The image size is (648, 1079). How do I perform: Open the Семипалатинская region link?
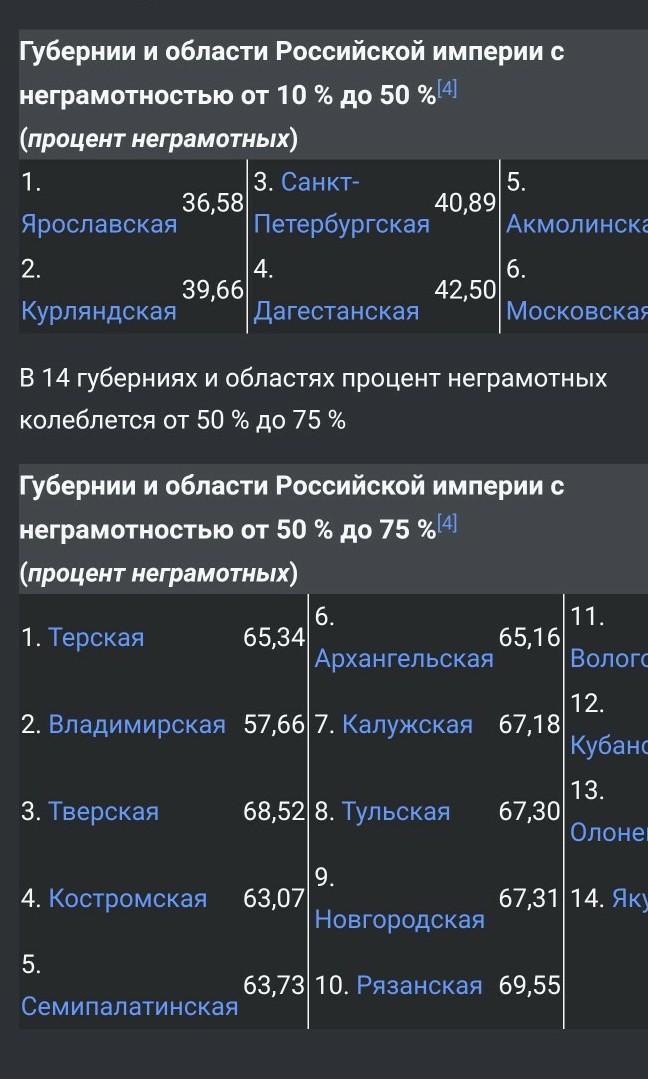tap(130, 1006)
